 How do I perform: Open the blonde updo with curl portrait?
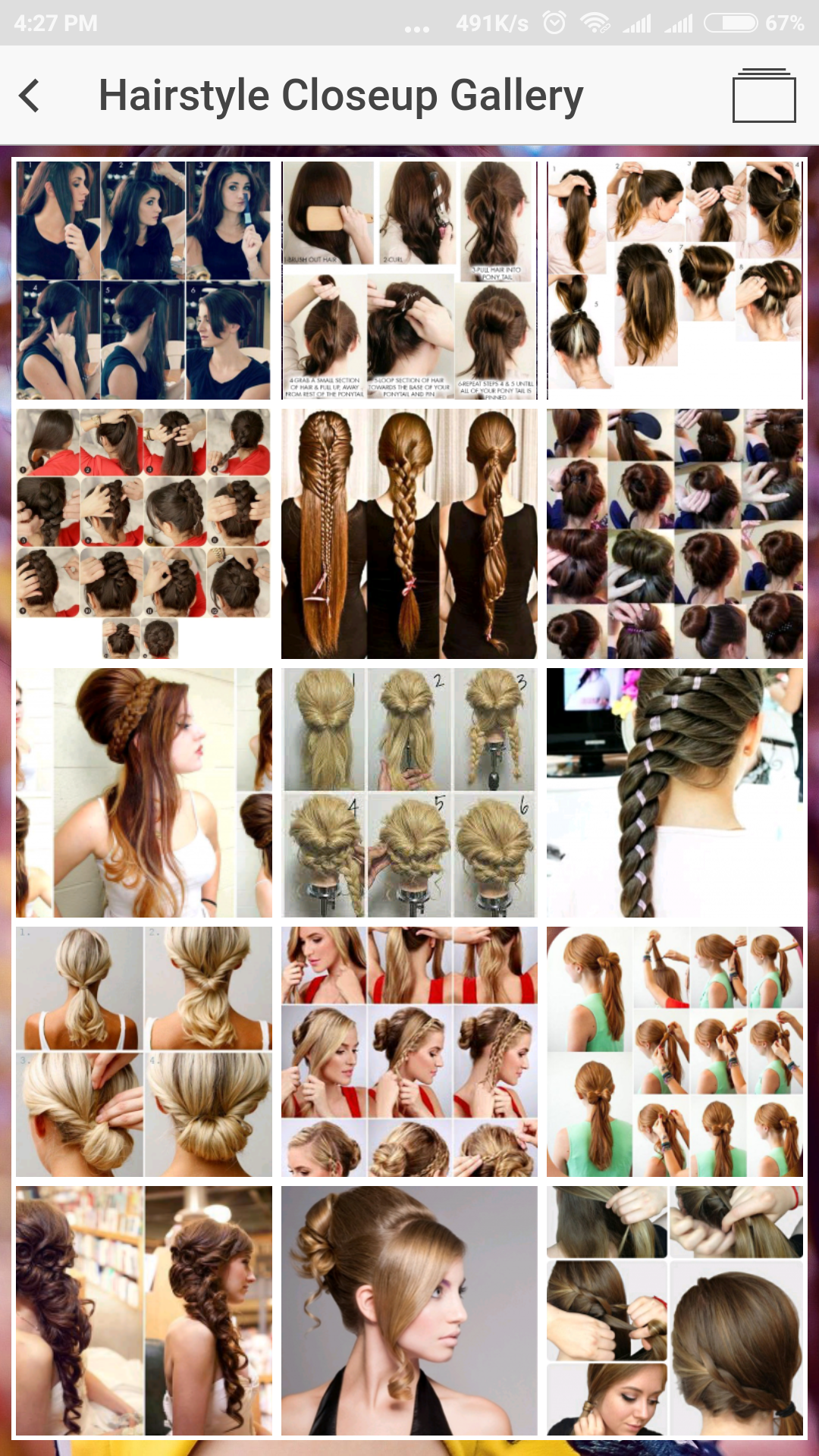pyautogui.click(x=409, y=1310)
